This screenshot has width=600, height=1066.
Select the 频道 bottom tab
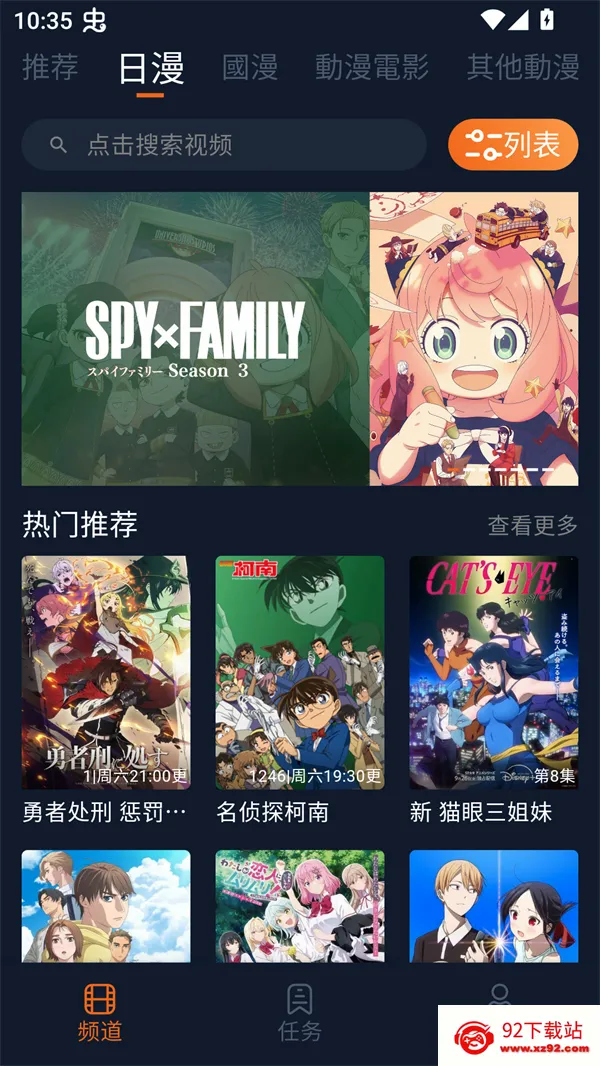[x=100, y=1012]
